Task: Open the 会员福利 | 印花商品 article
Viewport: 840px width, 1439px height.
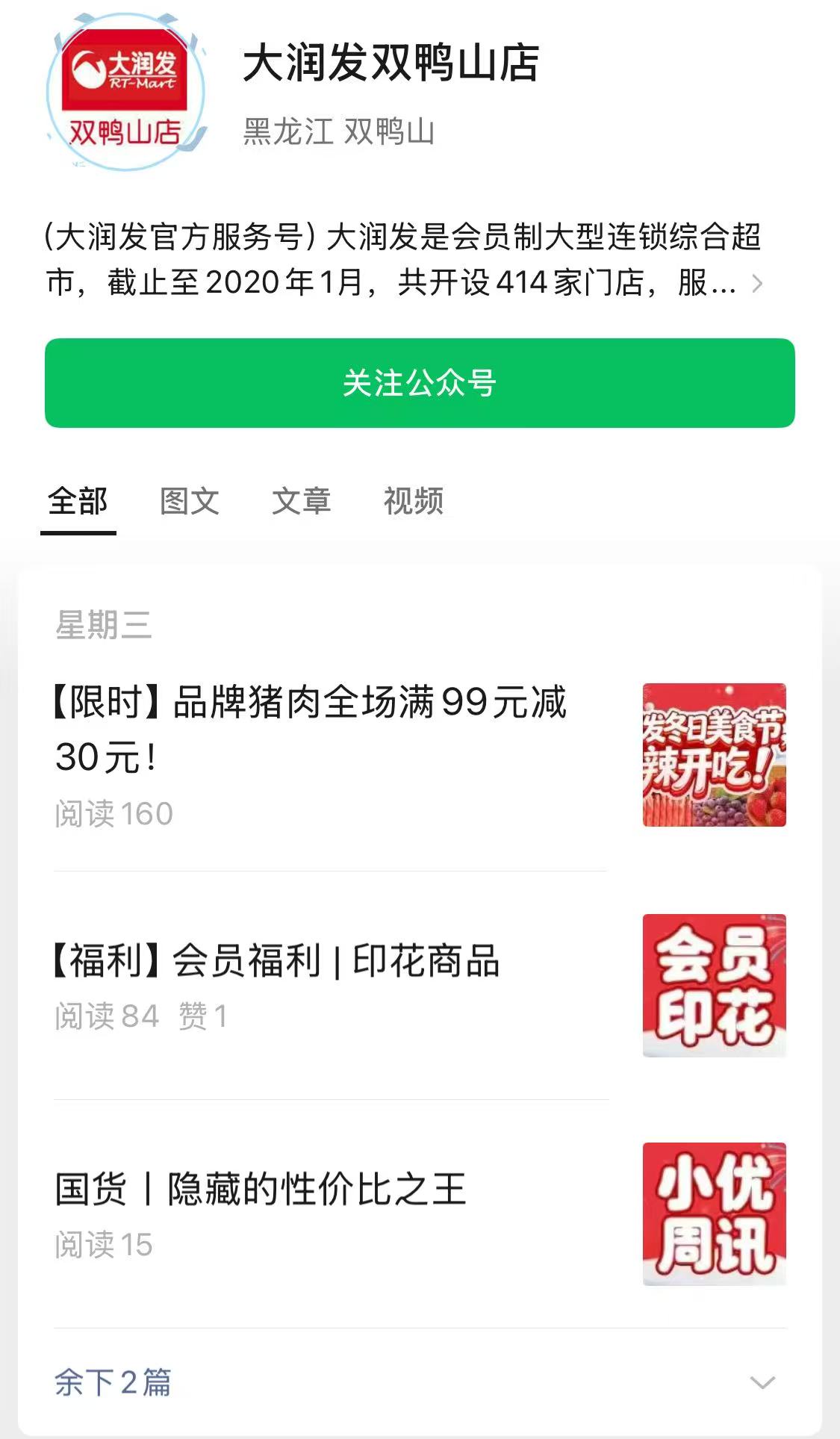Action: pos(276,960)
